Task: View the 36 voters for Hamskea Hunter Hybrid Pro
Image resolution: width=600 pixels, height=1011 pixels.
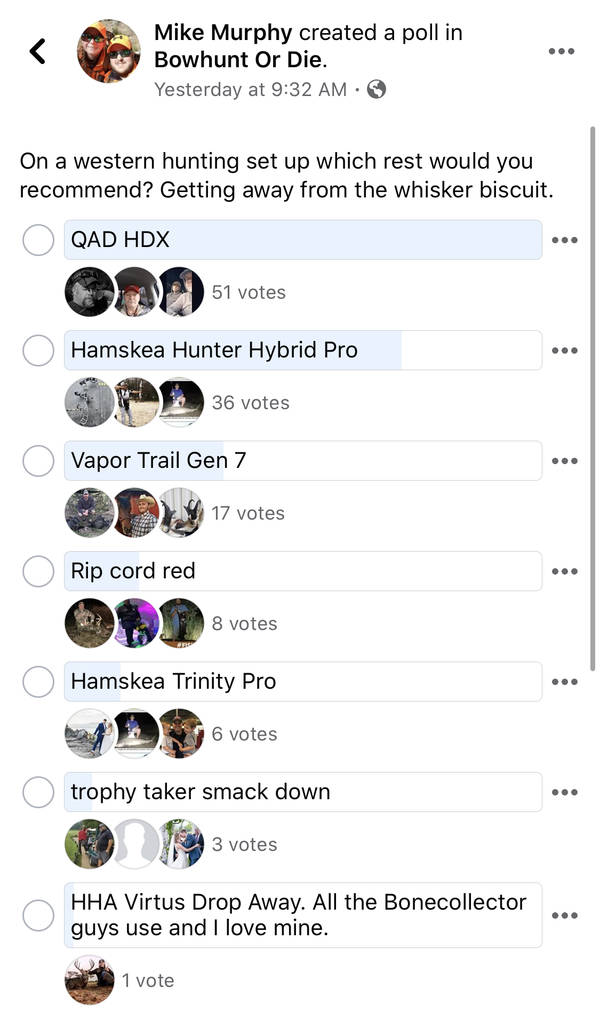Action: (250, 403)
